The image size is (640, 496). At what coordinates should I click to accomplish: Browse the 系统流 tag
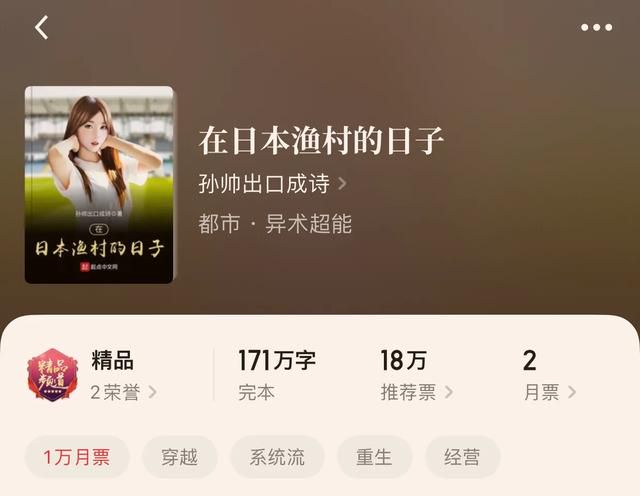277,457
